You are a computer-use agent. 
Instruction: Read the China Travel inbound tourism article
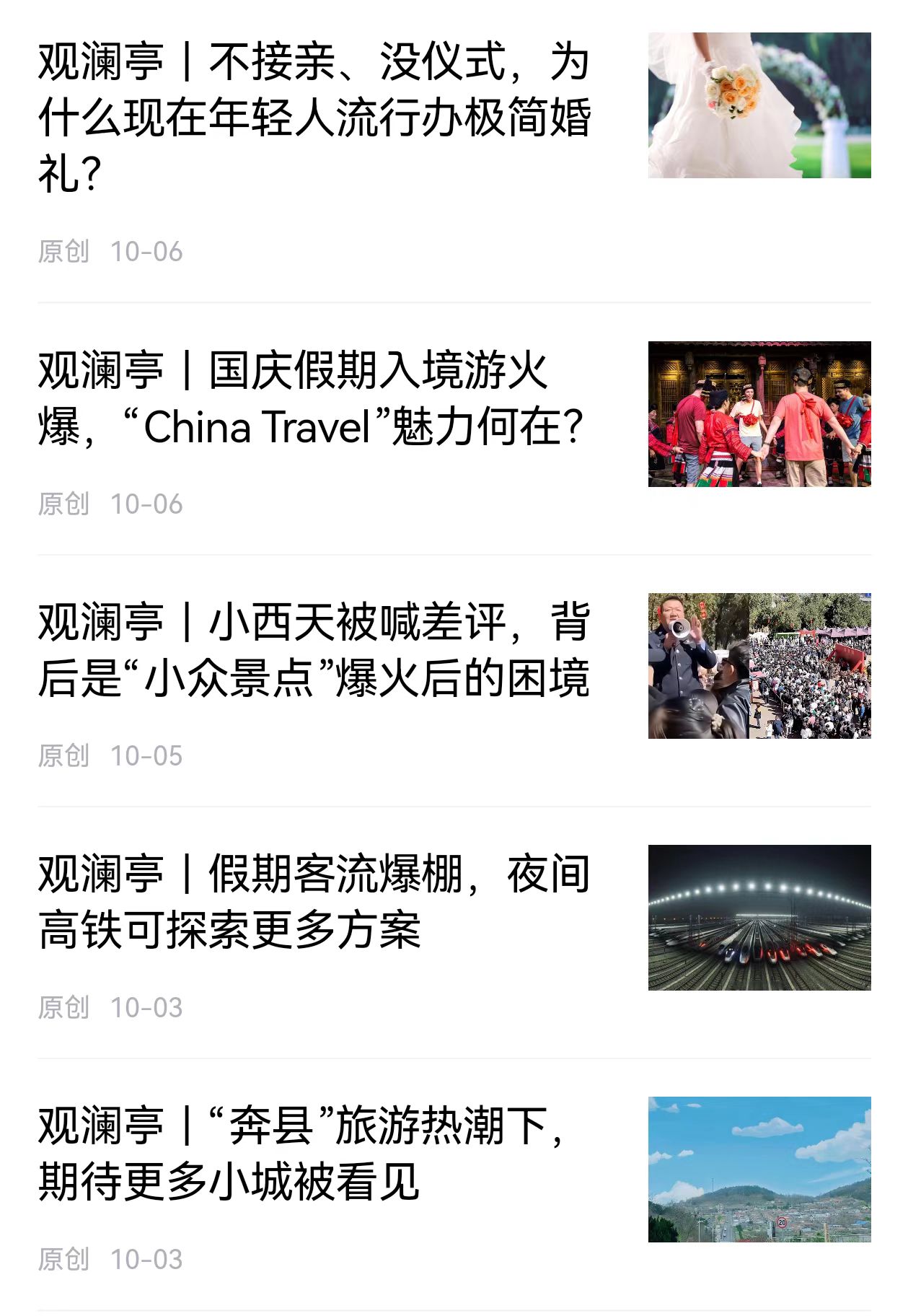pyautogui.click(x=310, y=398)
